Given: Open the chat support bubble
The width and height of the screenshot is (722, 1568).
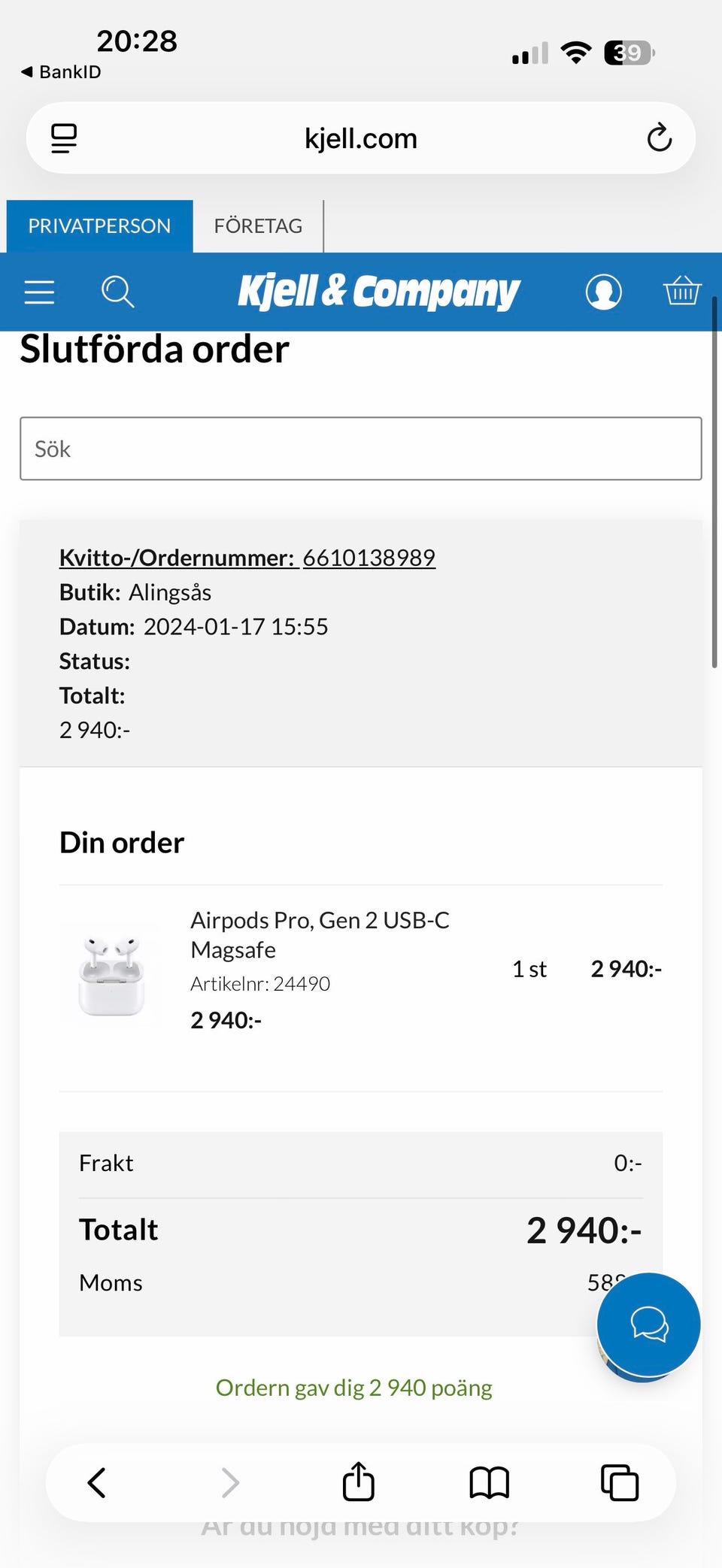Looking at the screenshot, I should coord(648,1324).
